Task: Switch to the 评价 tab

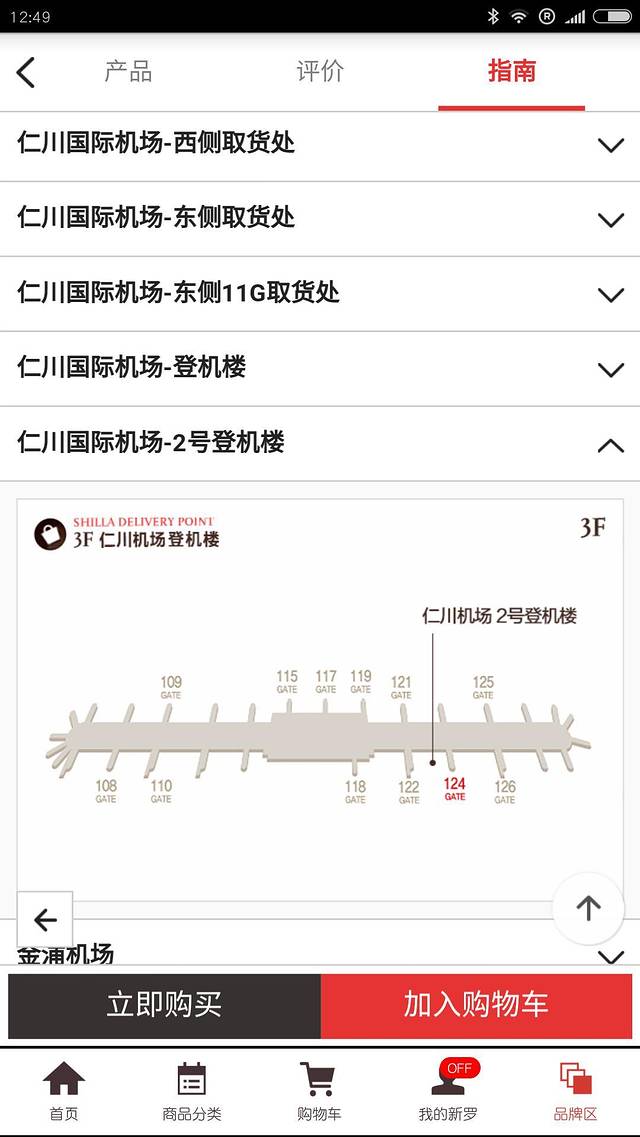Action: (x=320, y=72)
